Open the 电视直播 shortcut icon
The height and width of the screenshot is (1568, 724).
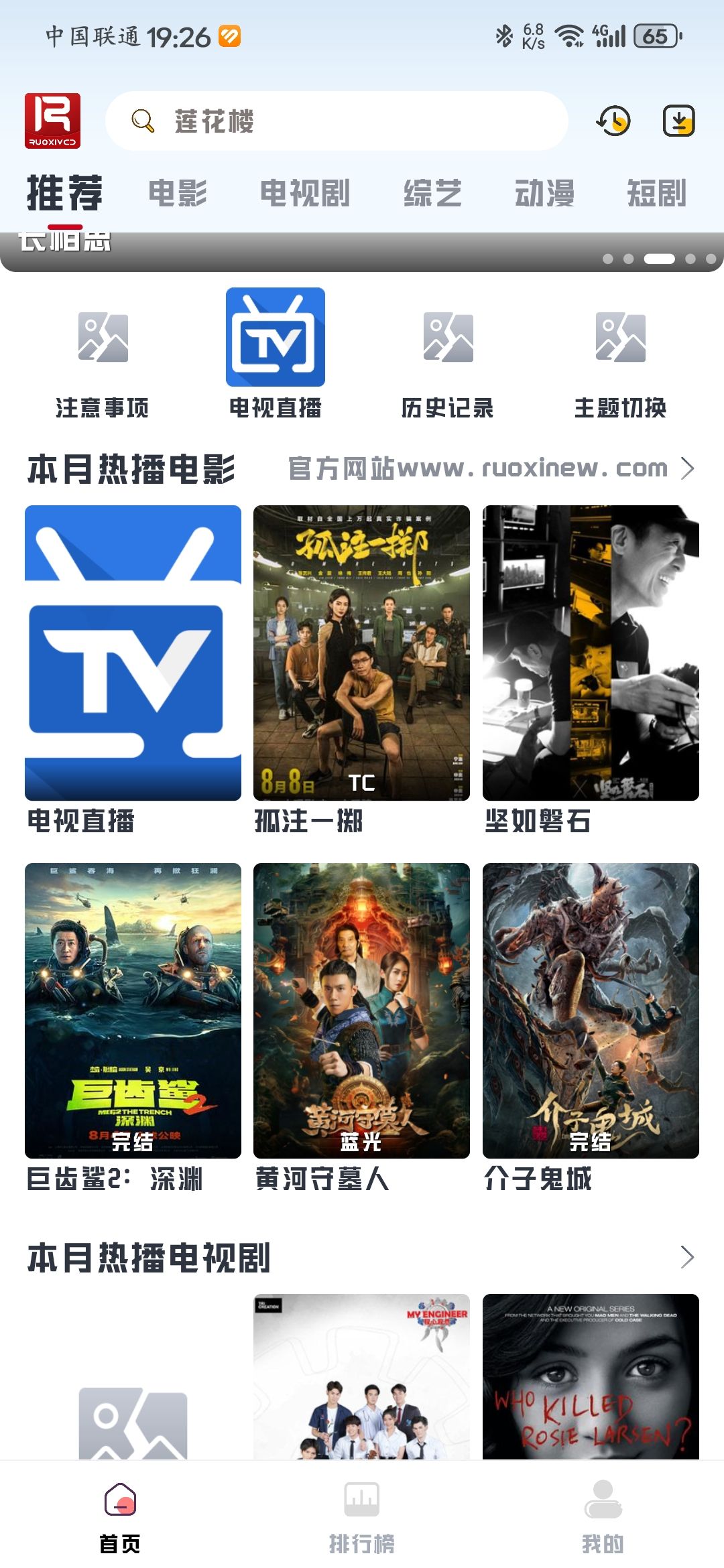[x=275, y=338]
